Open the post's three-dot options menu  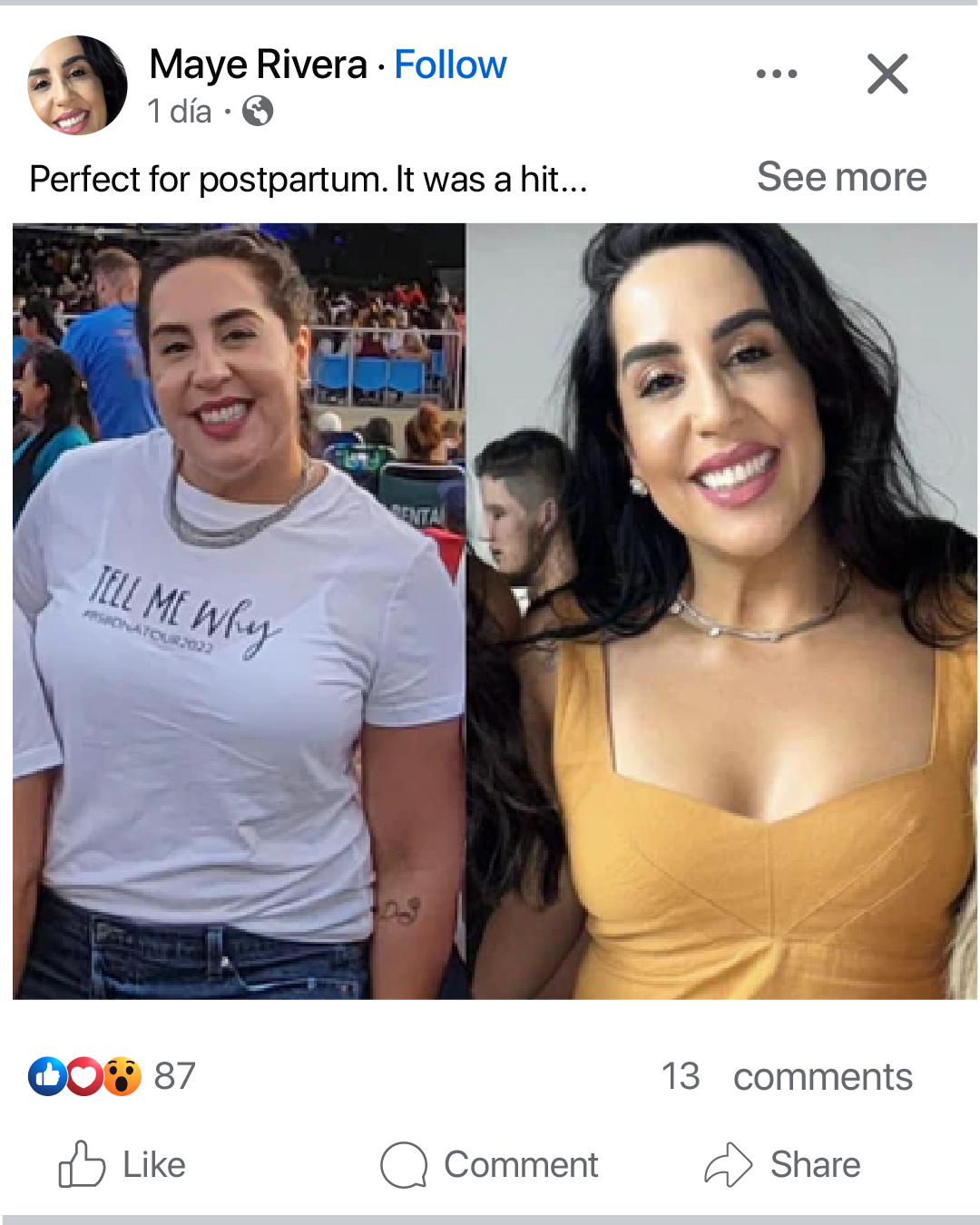tap(777, 73)
